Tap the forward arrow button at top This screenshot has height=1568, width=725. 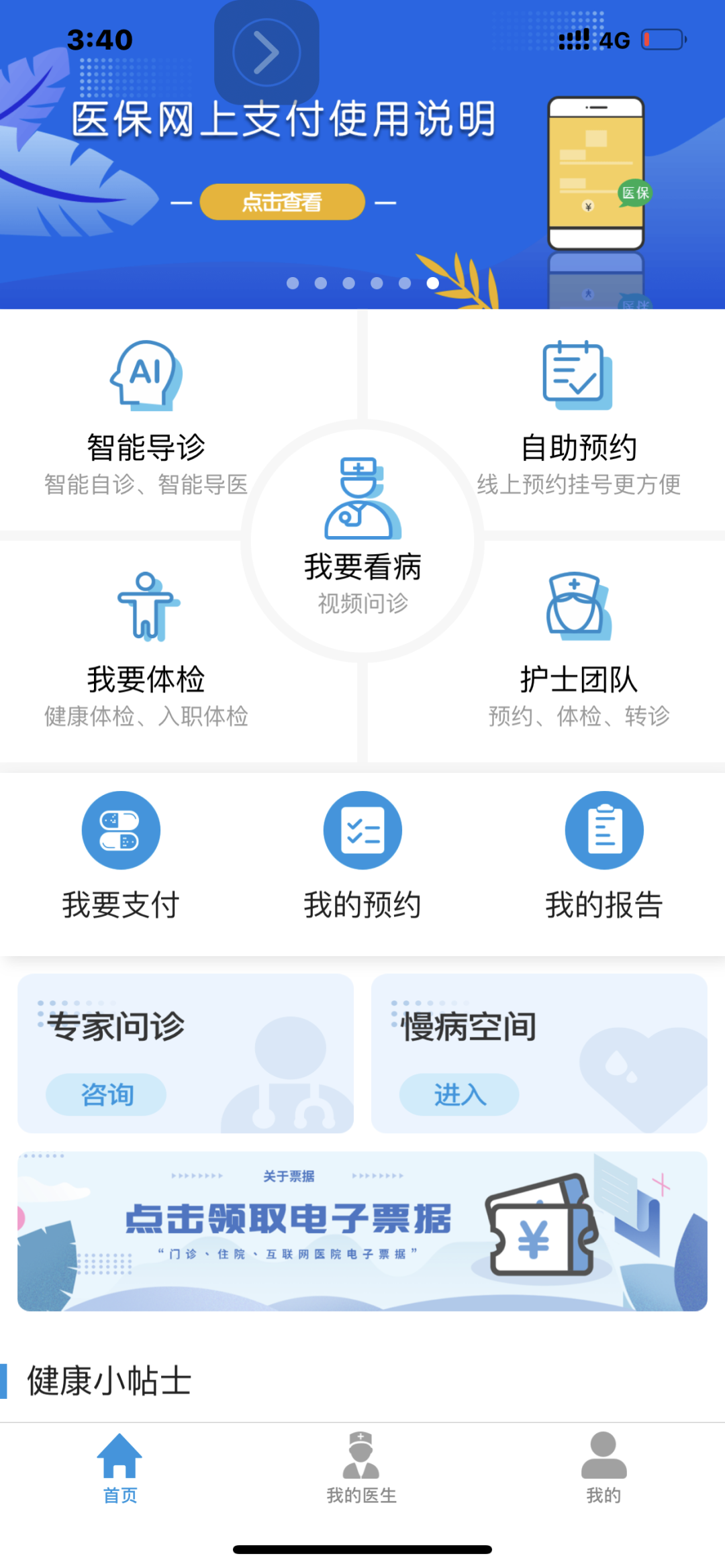tap(267, 52)
